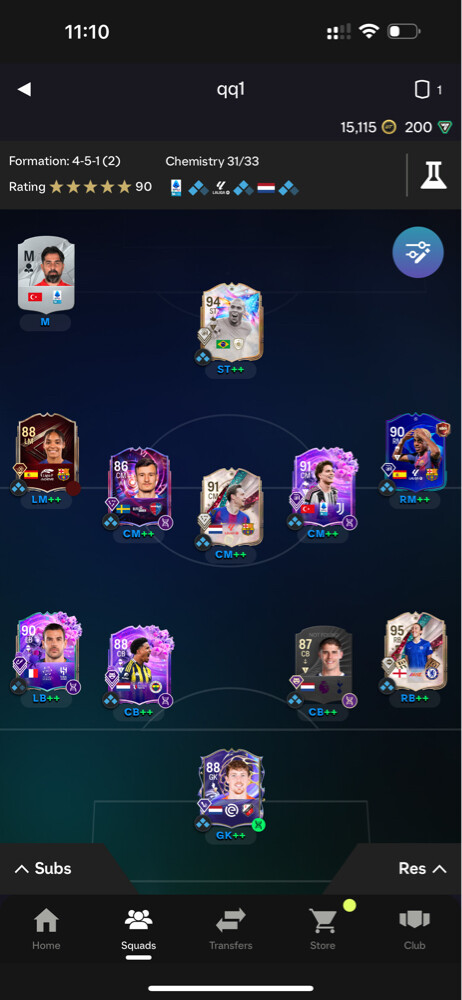
Task: Open the Club tab
Action: [x=414, y=929]
